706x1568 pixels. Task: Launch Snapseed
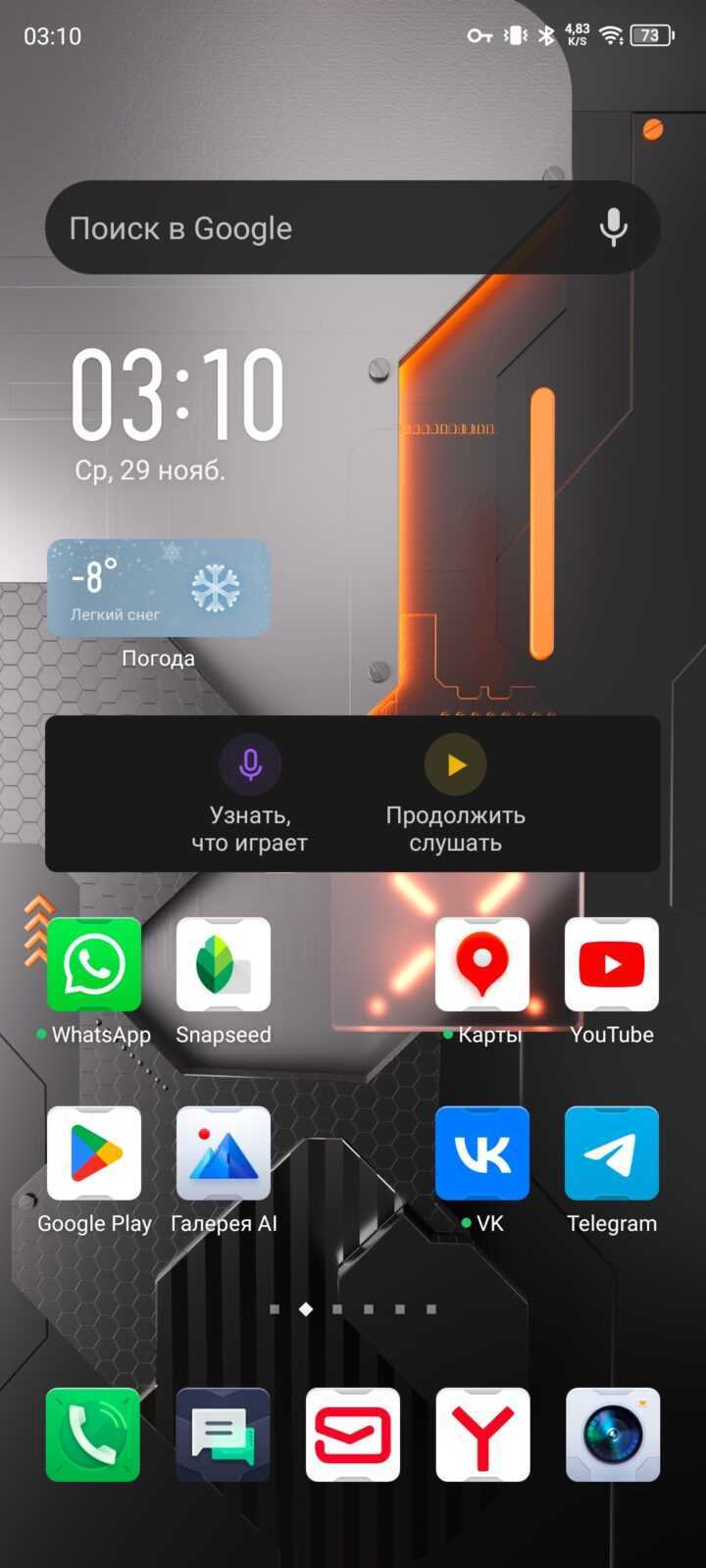click(224, 964)
